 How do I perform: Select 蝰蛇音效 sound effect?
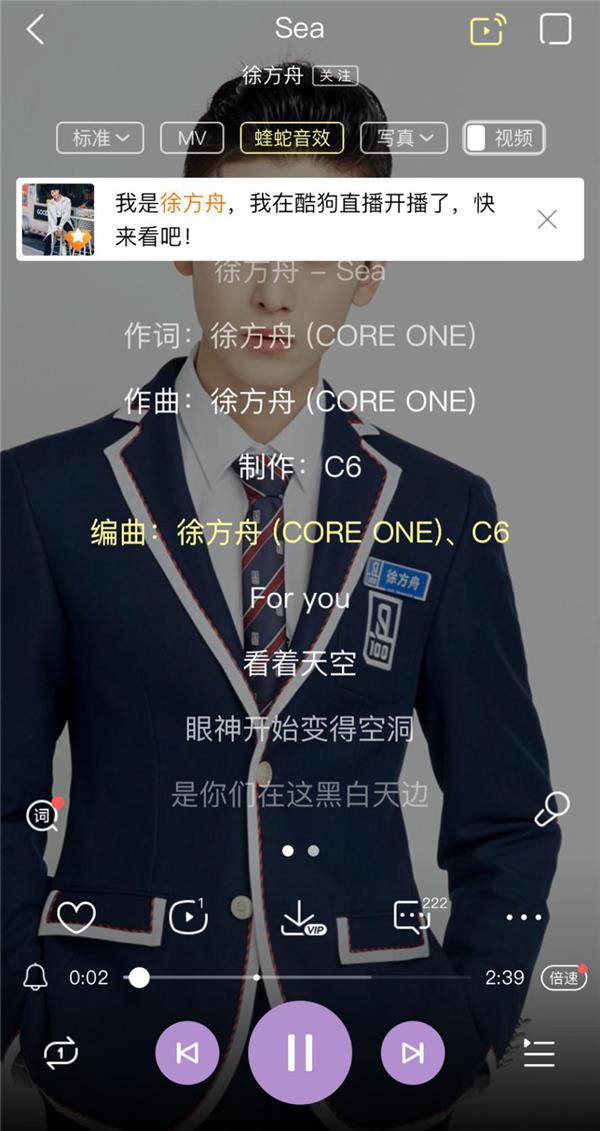[292, 138]
